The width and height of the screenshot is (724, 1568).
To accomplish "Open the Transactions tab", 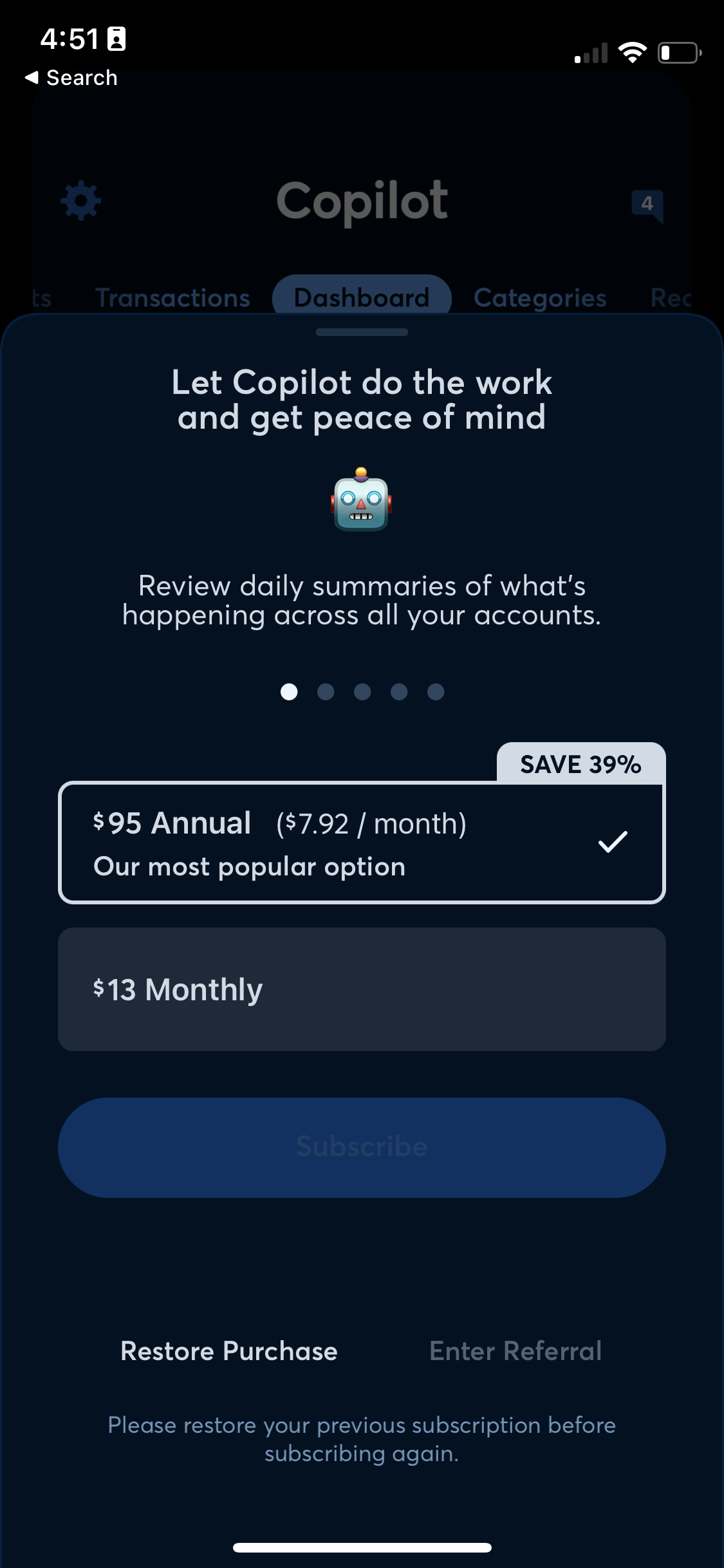I will pos(172,297).
